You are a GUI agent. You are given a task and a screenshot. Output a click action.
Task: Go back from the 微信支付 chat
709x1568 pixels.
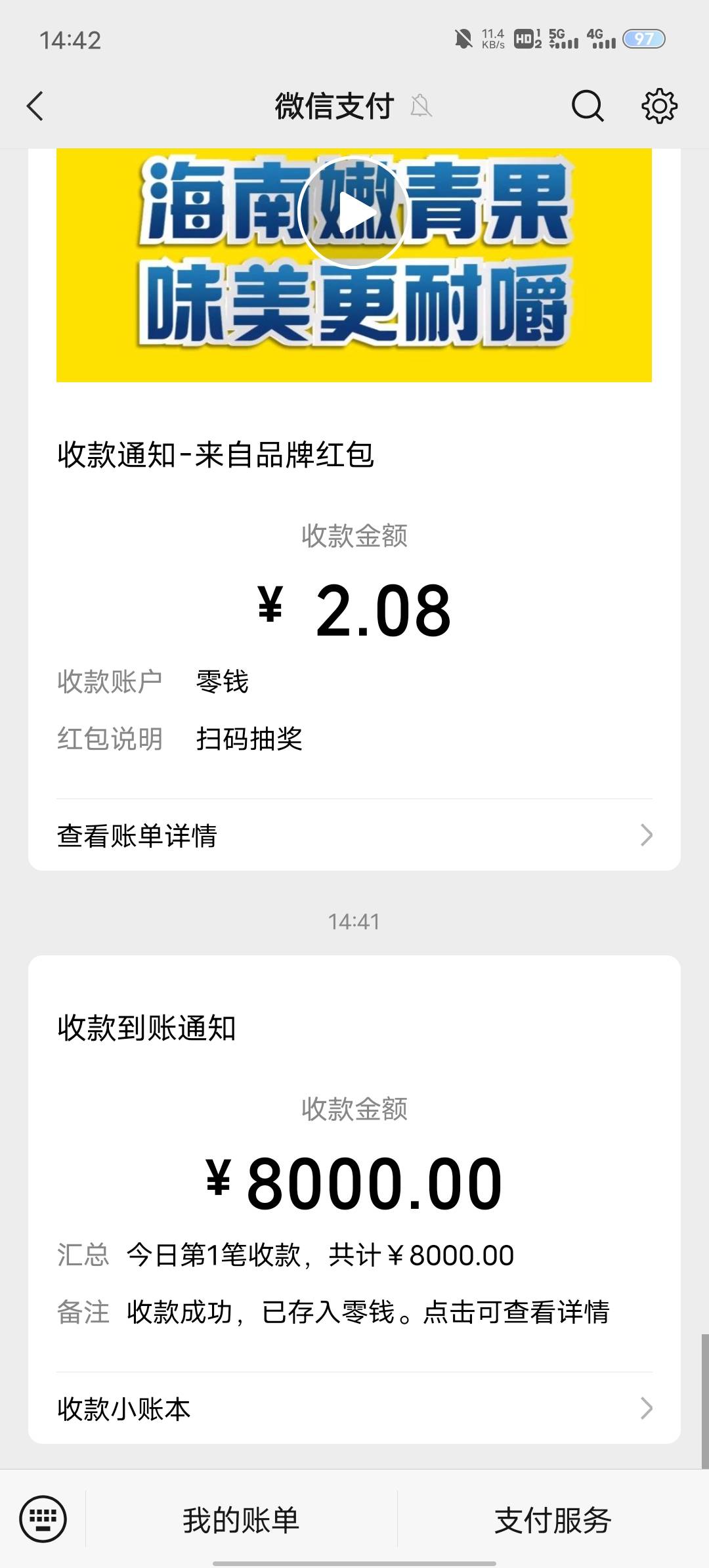coord(35,106)
